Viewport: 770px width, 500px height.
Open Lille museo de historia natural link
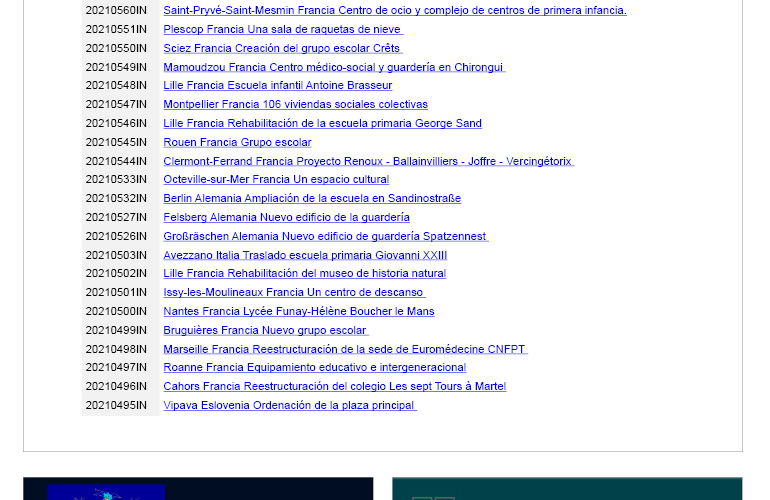304,274
